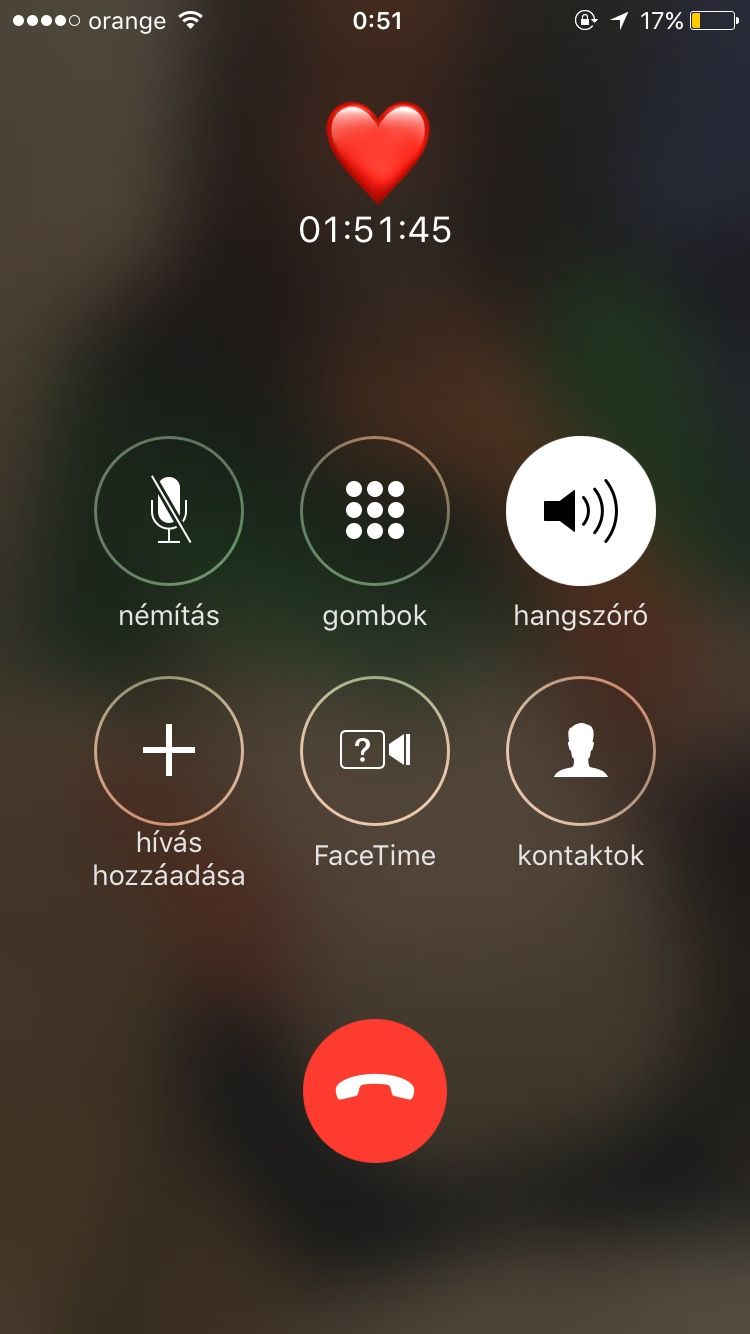The image size is (750, 1334).
Task: End the call with red button
Action: (x=375, y=1091)
